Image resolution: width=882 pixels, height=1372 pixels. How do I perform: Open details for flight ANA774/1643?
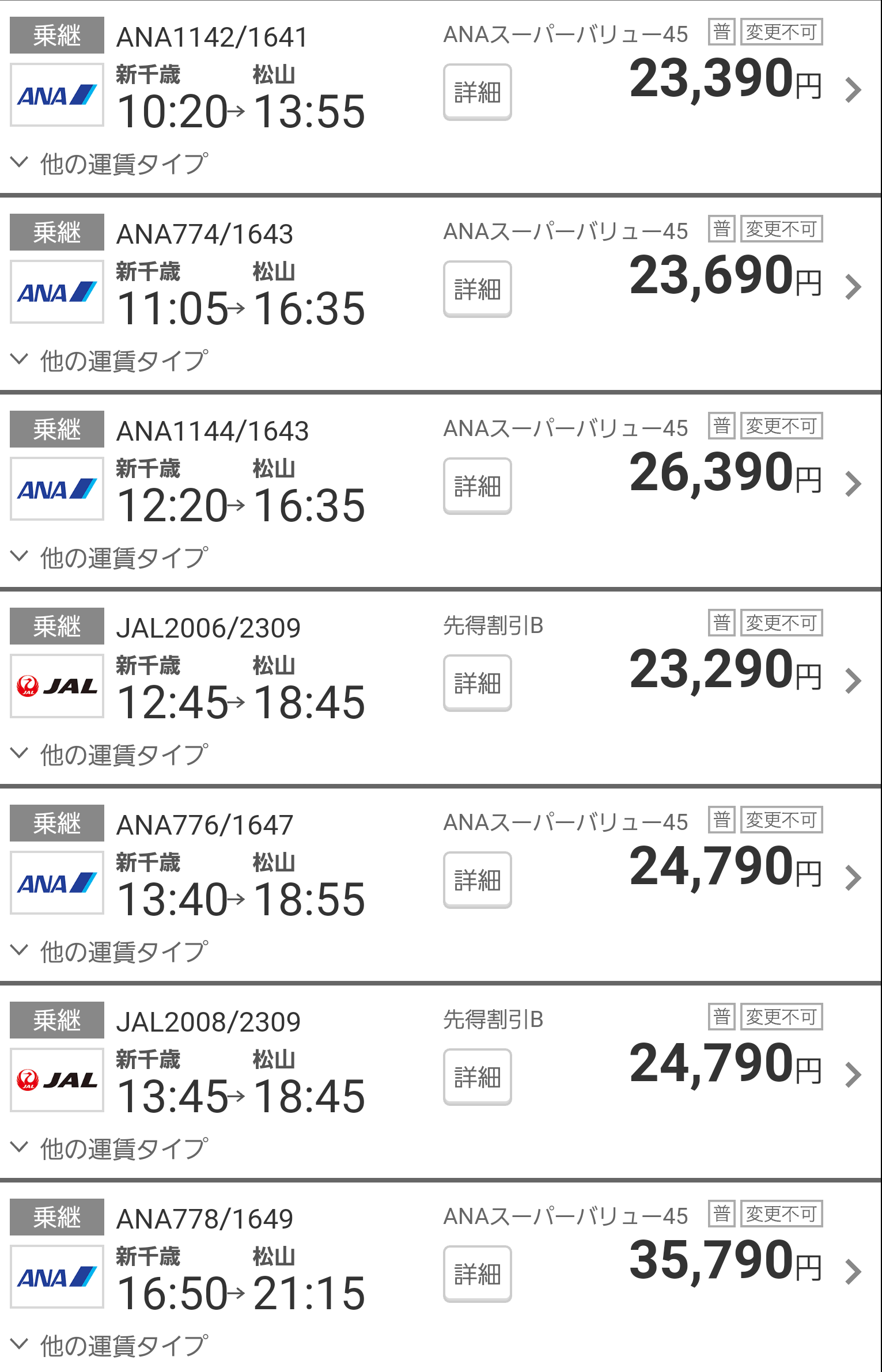(x=477, y=289)
